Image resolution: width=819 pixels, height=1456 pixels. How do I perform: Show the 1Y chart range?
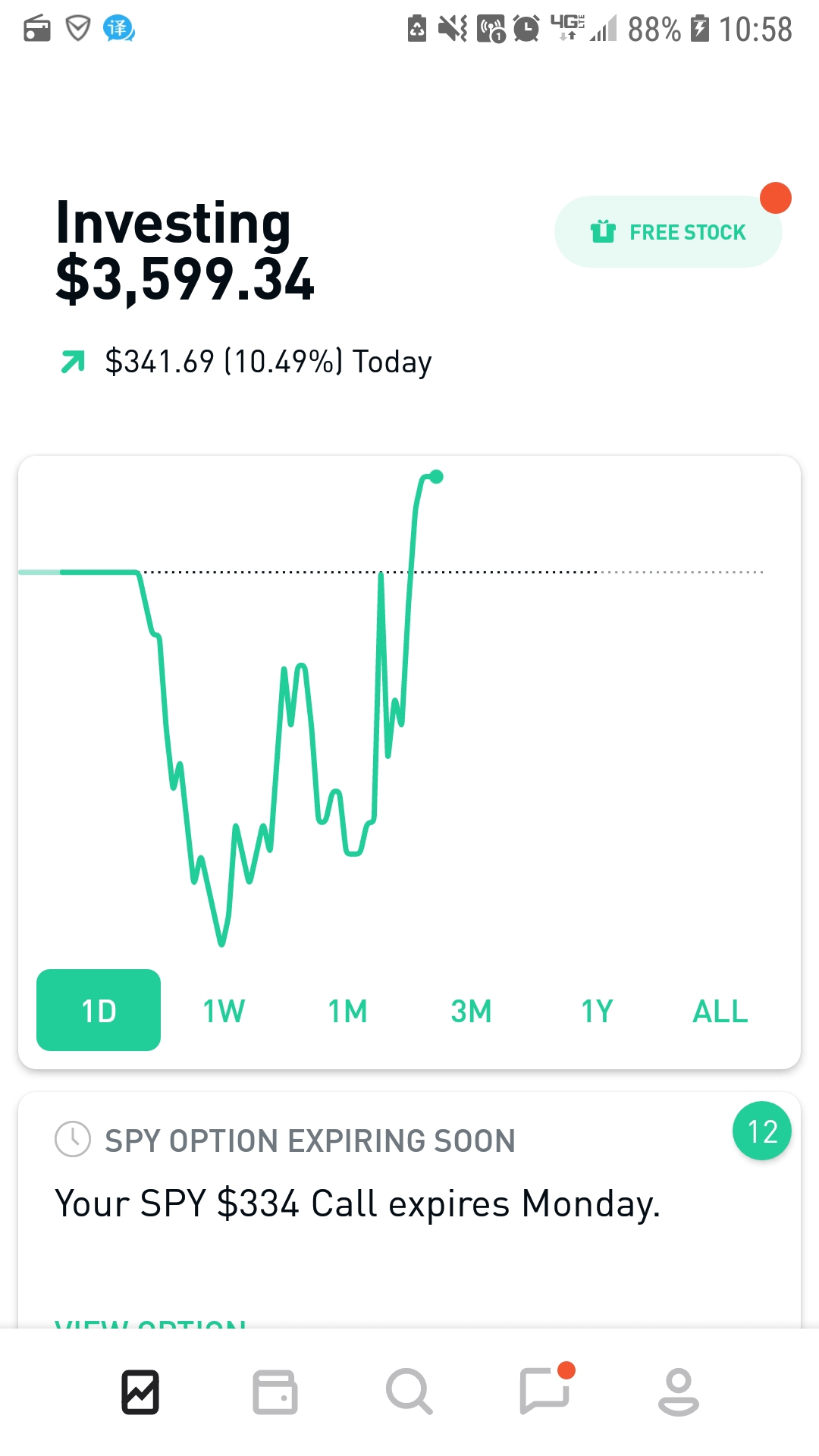(x=597, y=1011)
